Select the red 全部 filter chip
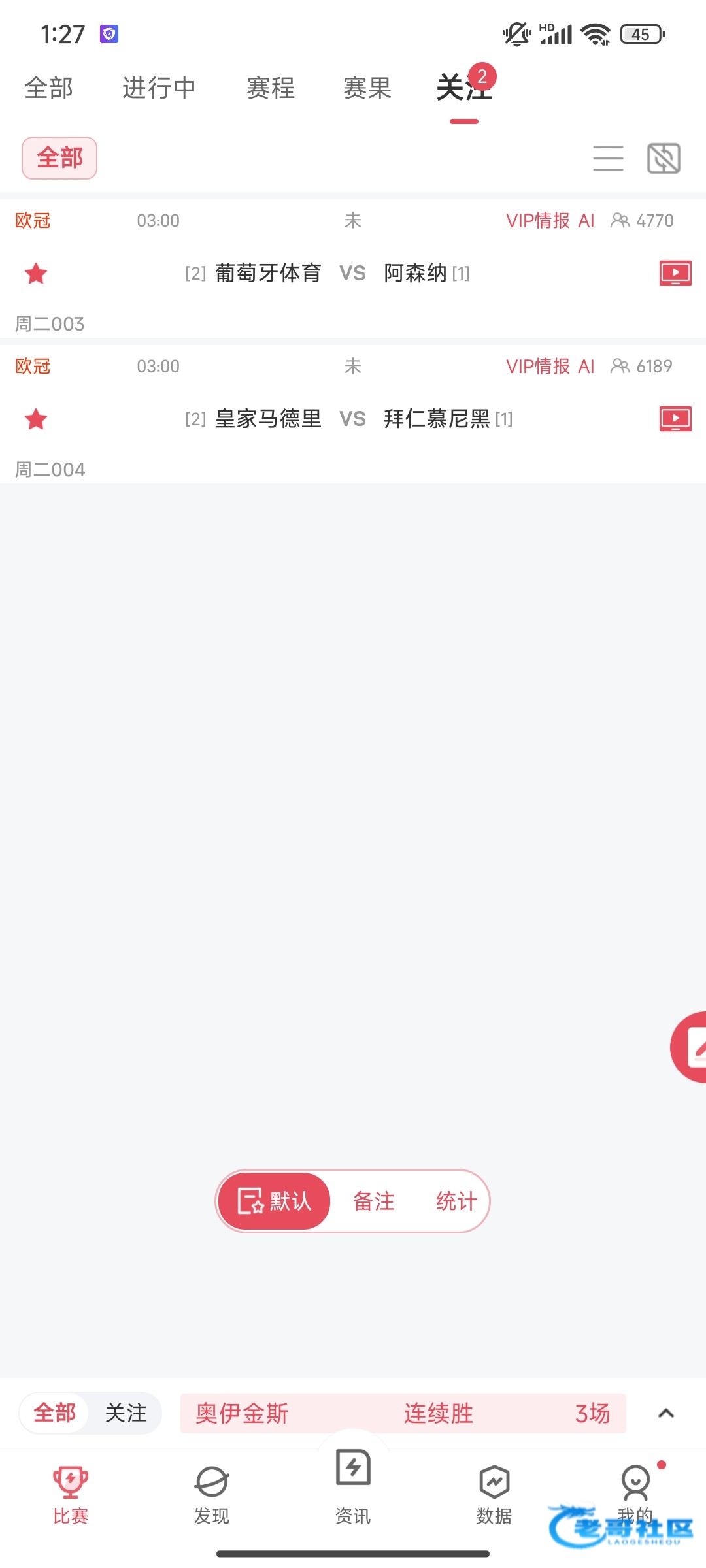 (x=59, y=158)
